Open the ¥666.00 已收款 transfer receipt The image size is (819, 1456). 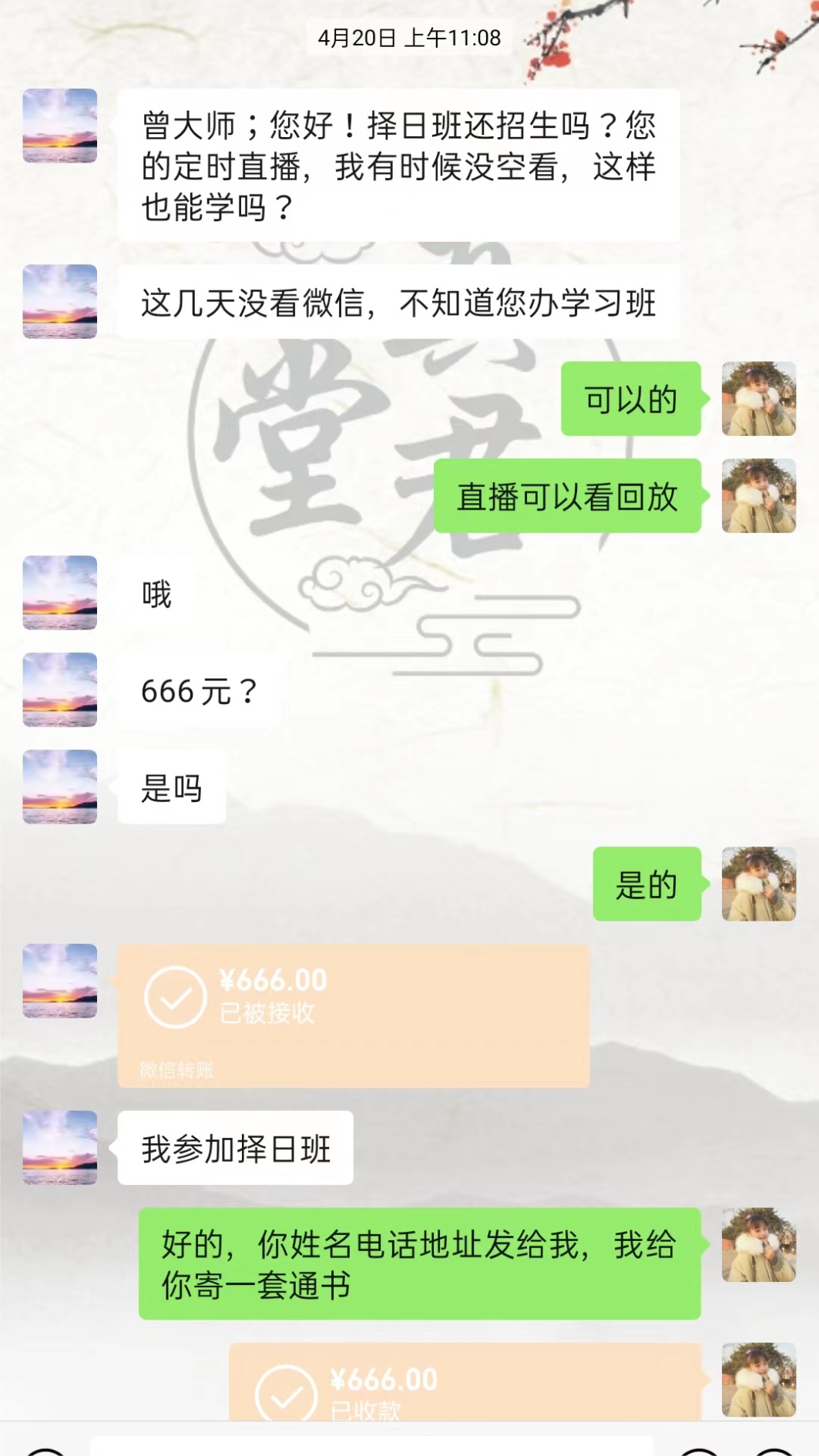(465, 1384)
